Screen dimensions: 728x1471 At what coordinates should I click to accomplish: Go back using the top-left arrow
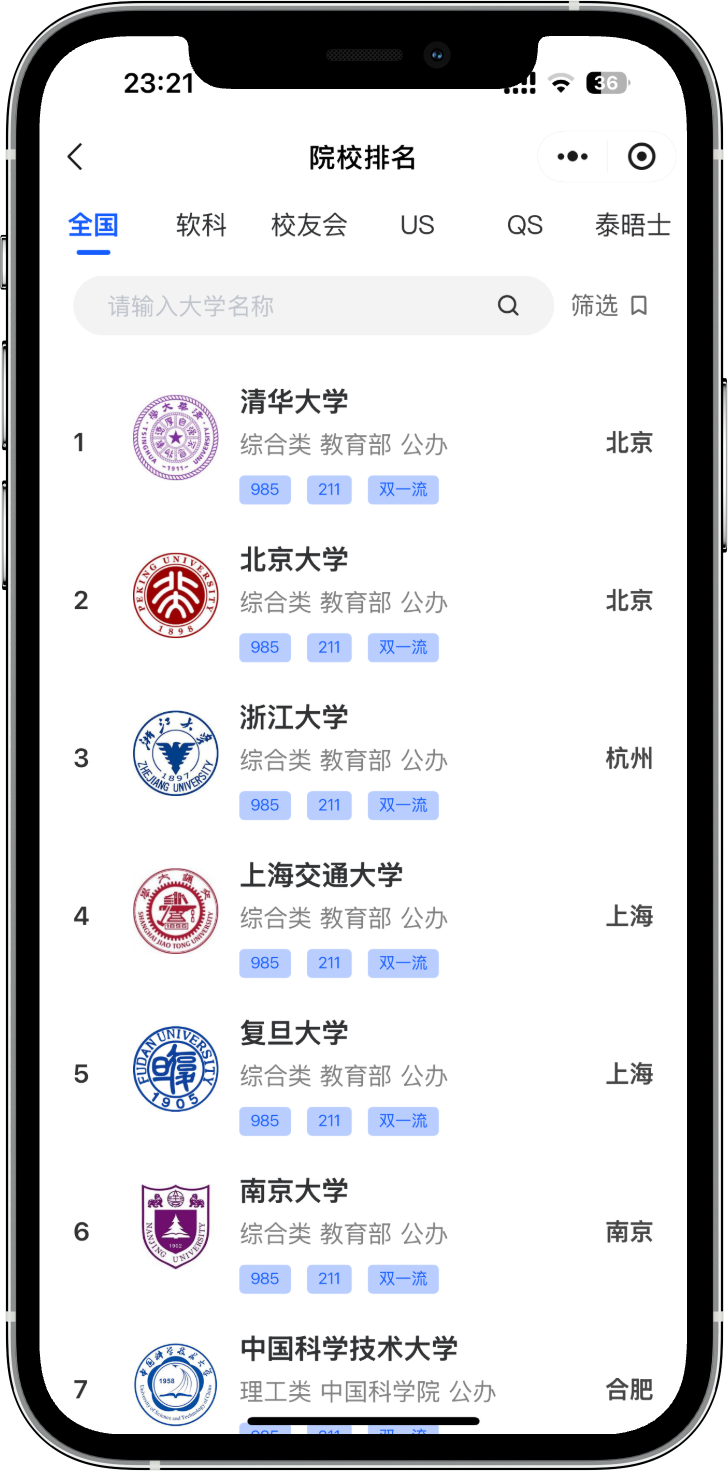coord(75,157)
